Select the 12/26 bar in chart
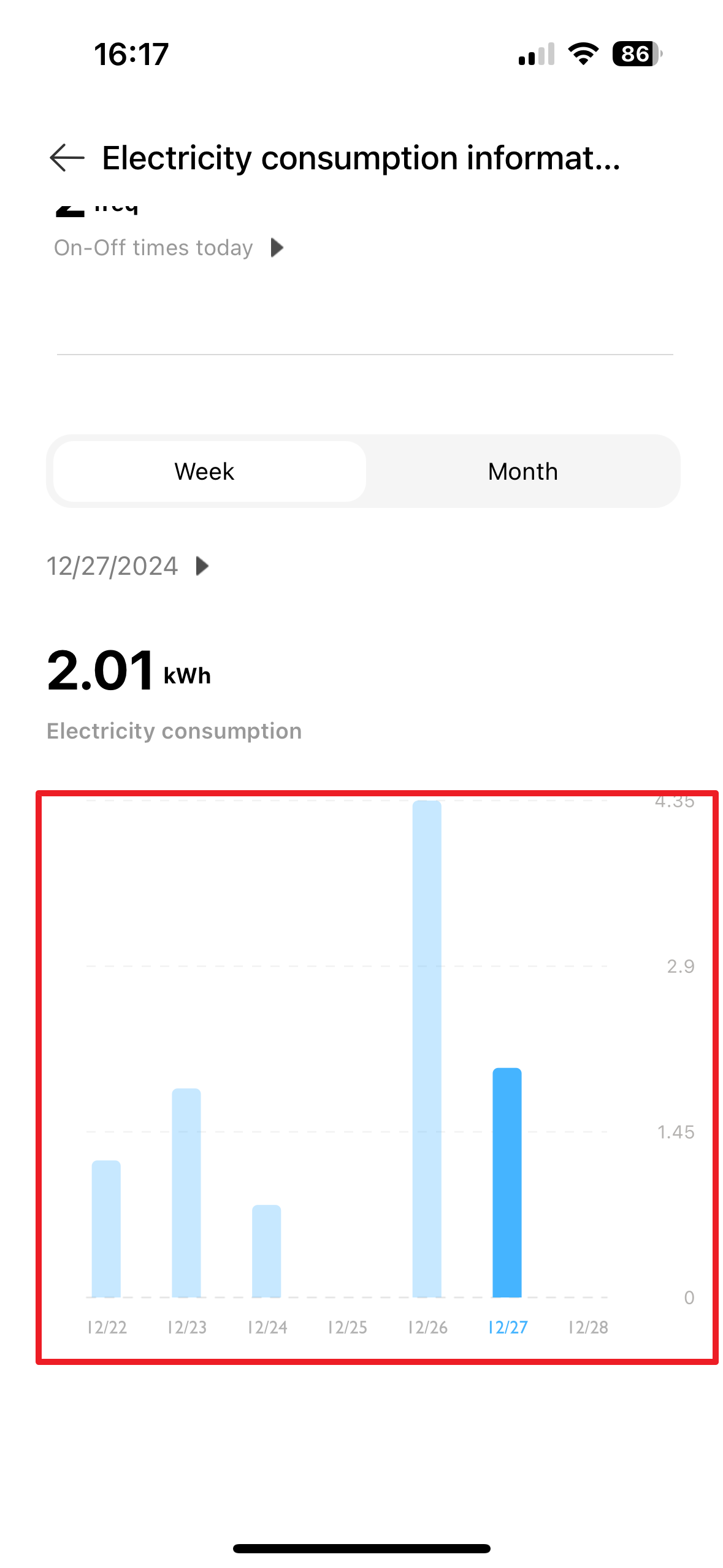Viewport: 723px width, 1568px height. tap(427, 1049)
